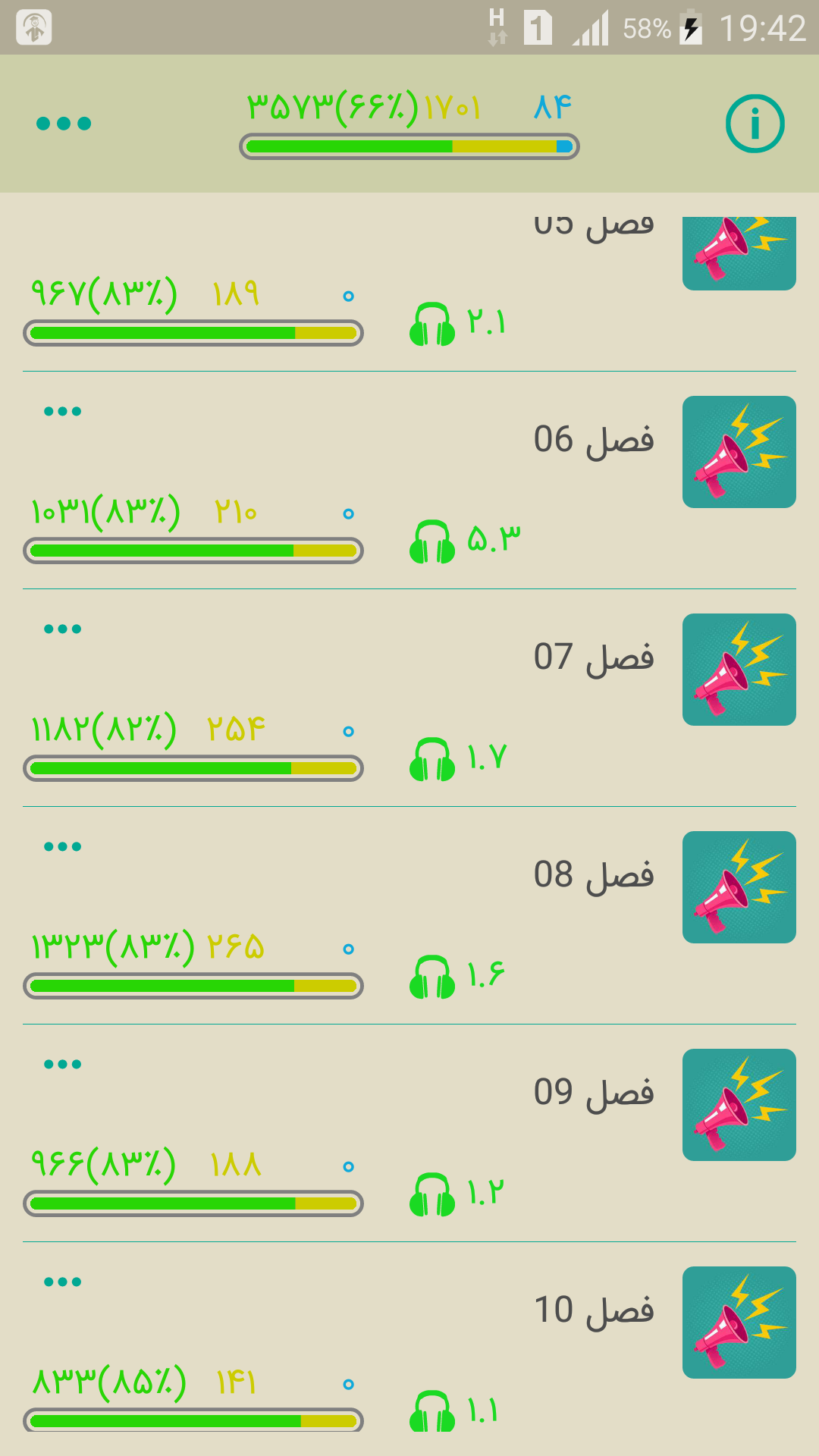Tap the headphones icon for فصل 06
819x1456 pixels.
coord(432,541)
